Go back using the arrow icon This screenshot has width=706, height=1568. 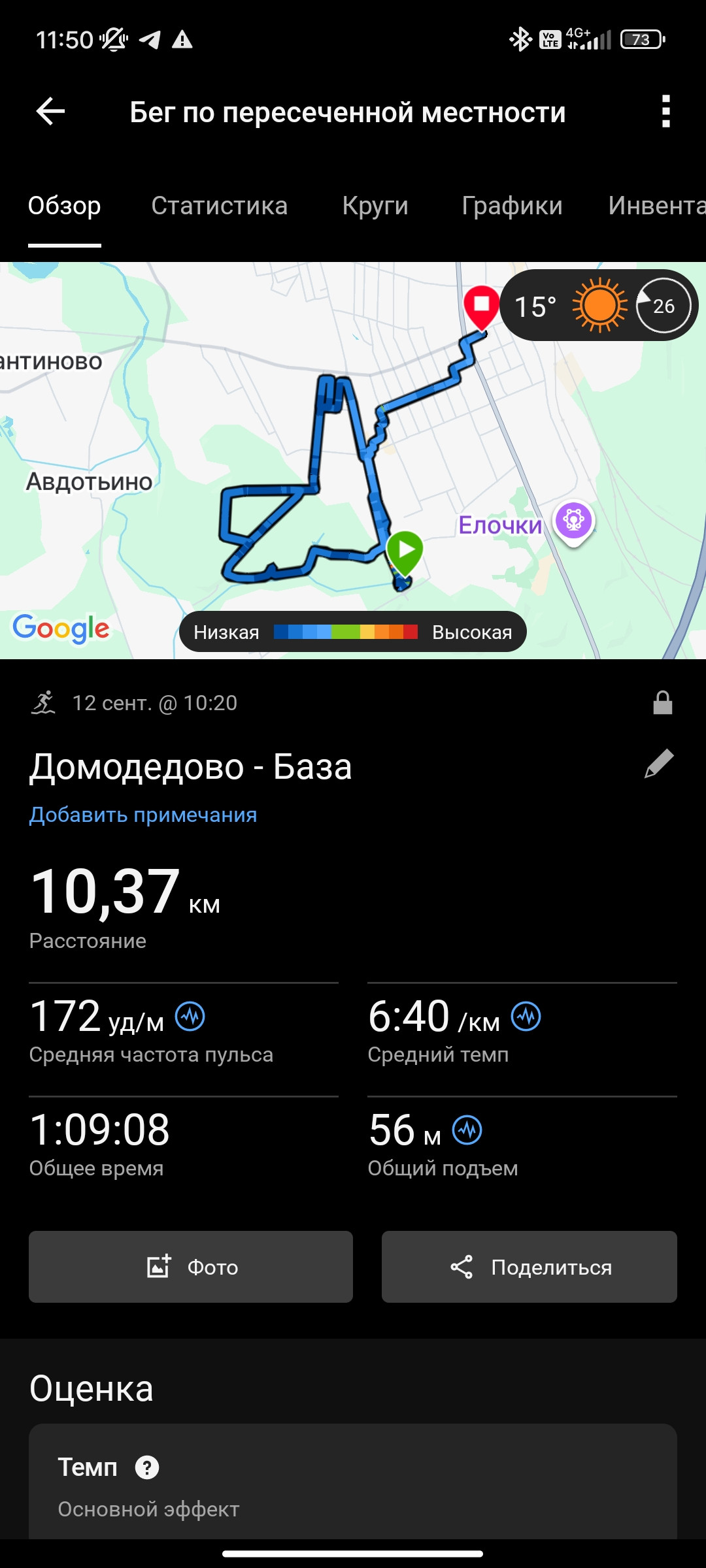50,112
